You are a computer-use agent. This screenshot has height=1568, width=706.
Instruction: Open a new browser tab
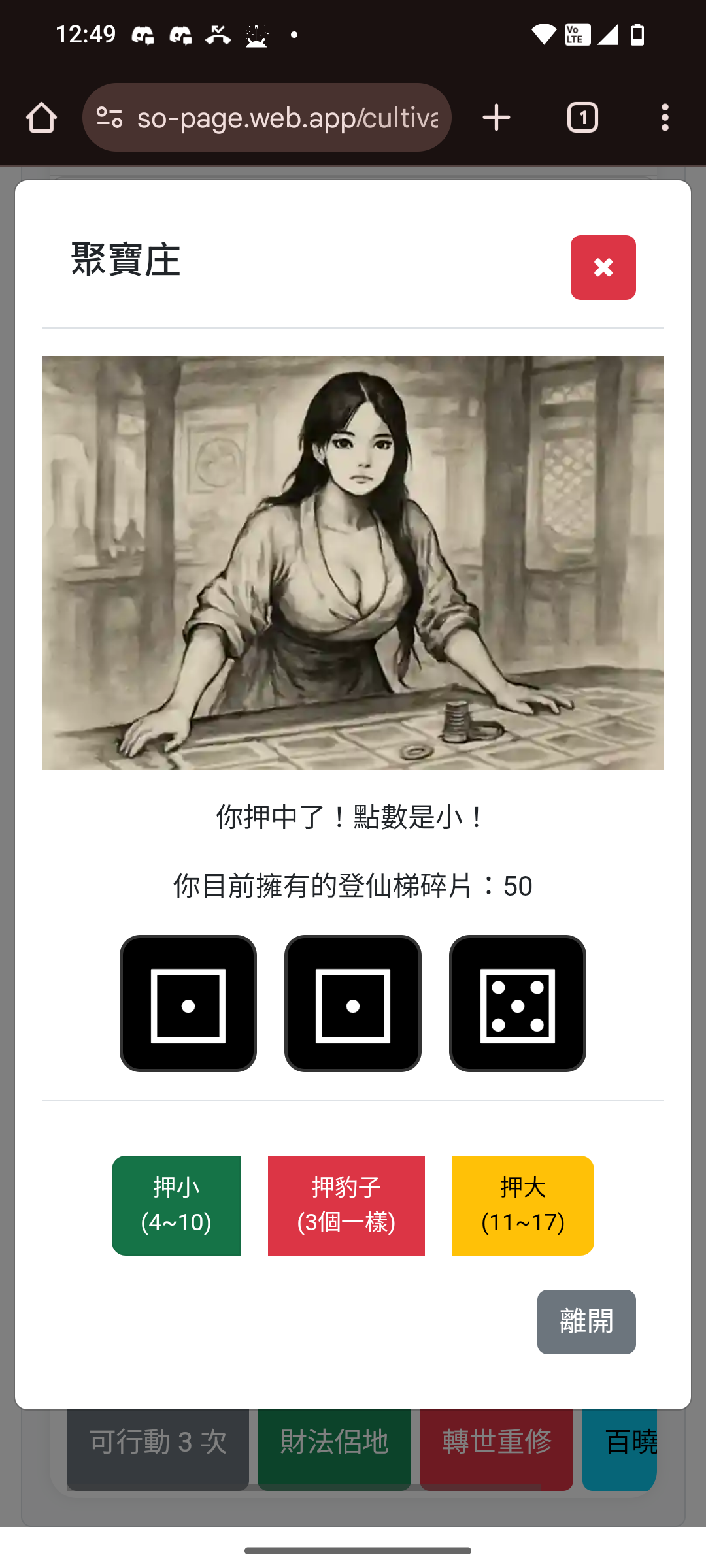(496, 118)
